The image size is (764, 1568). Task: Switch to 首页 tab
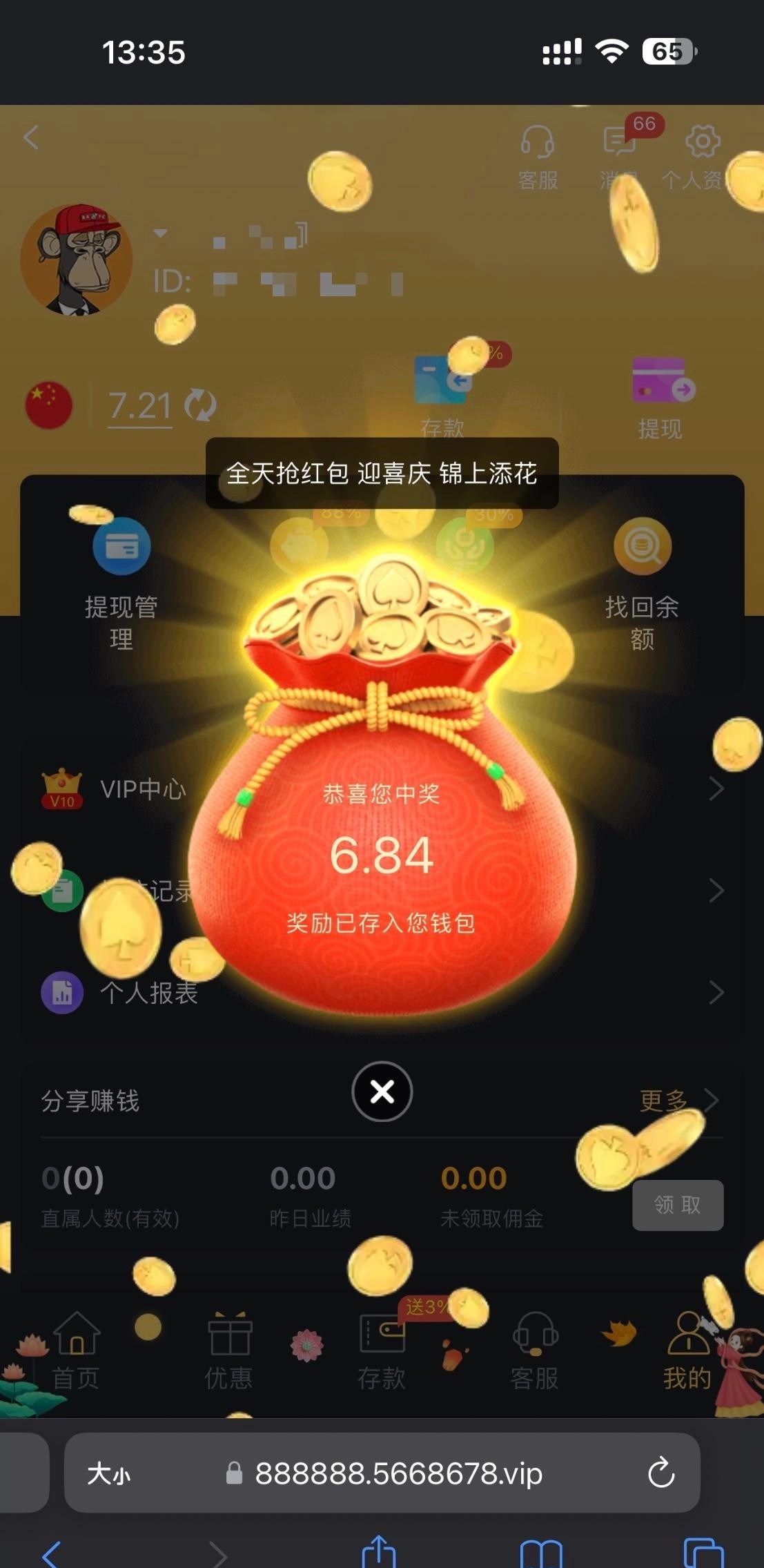77,1351
